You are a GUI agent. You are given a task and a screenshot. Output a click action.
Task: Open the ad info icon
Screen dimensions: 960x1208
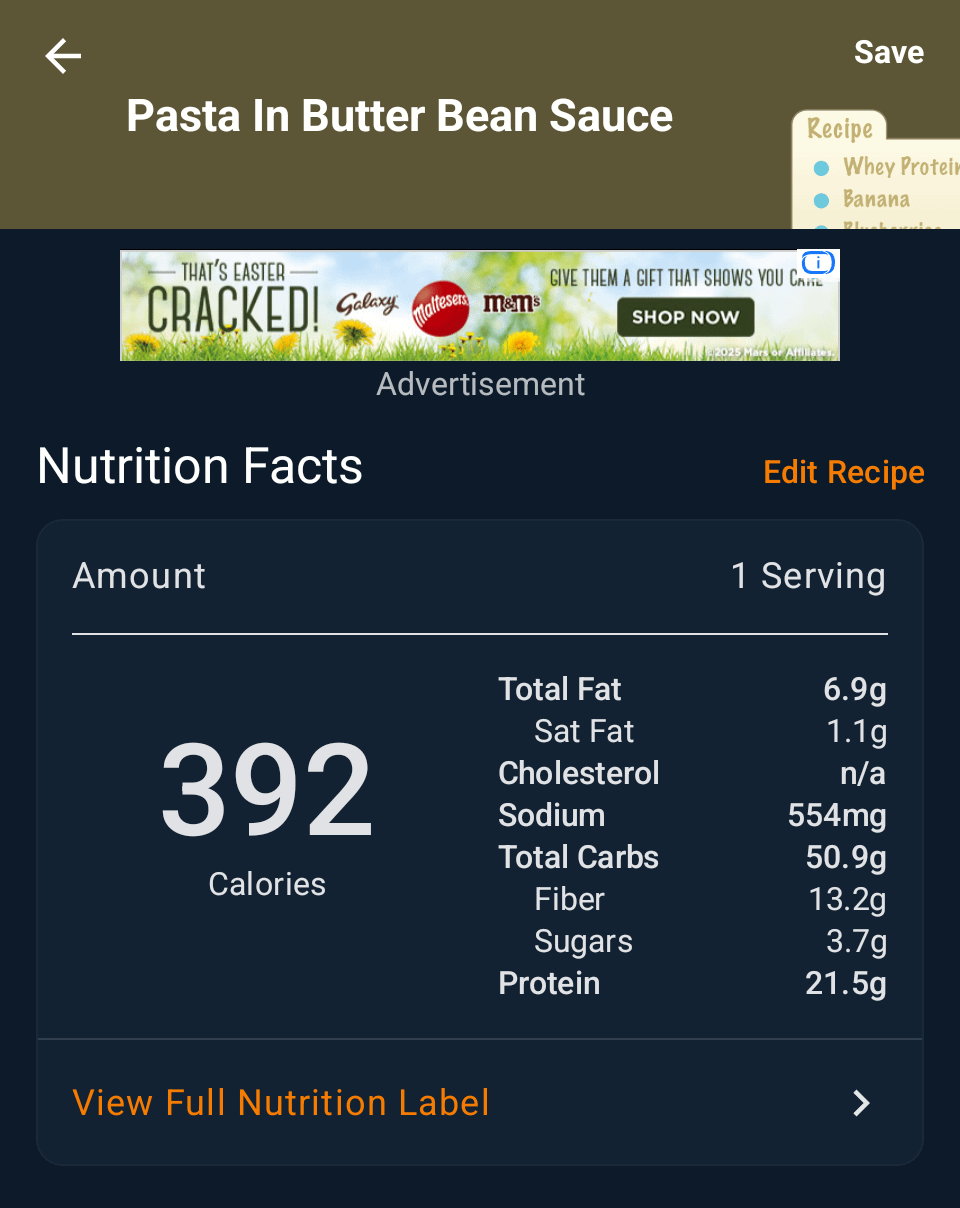pyautogui.click(x=818, y=263)
